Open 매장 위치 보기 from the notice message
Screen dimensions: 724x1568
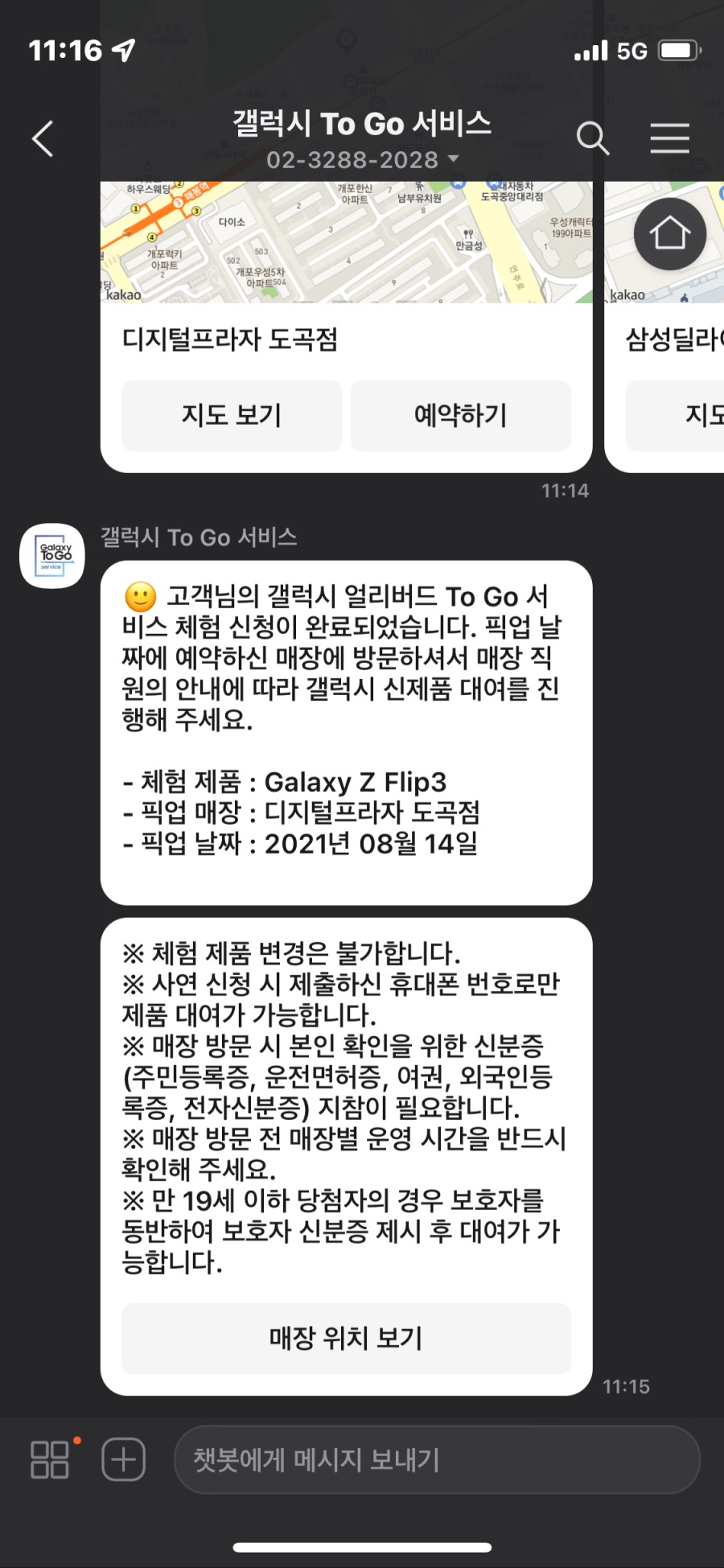coord(345,1337)
